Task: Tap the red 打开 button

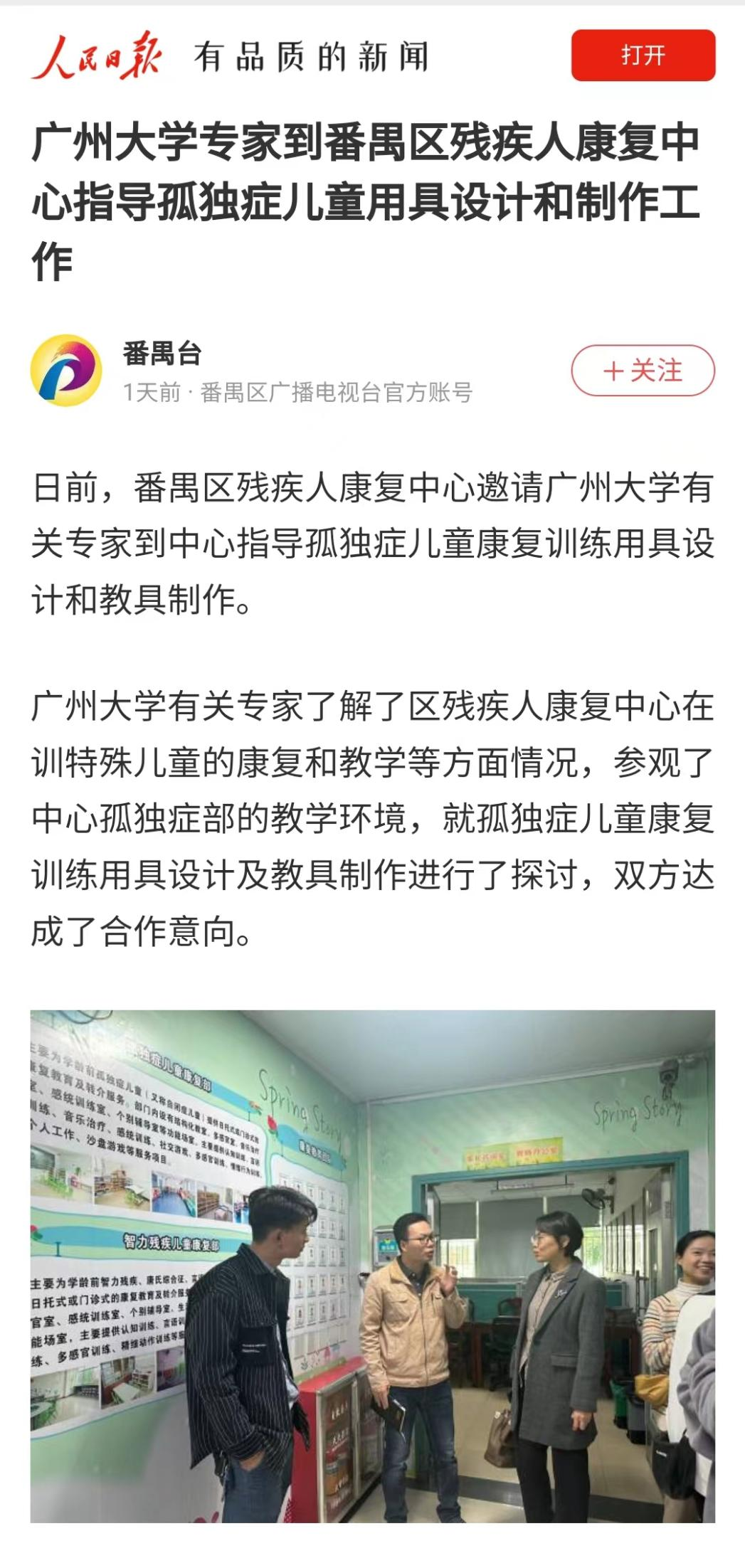Action: (643, 55)
